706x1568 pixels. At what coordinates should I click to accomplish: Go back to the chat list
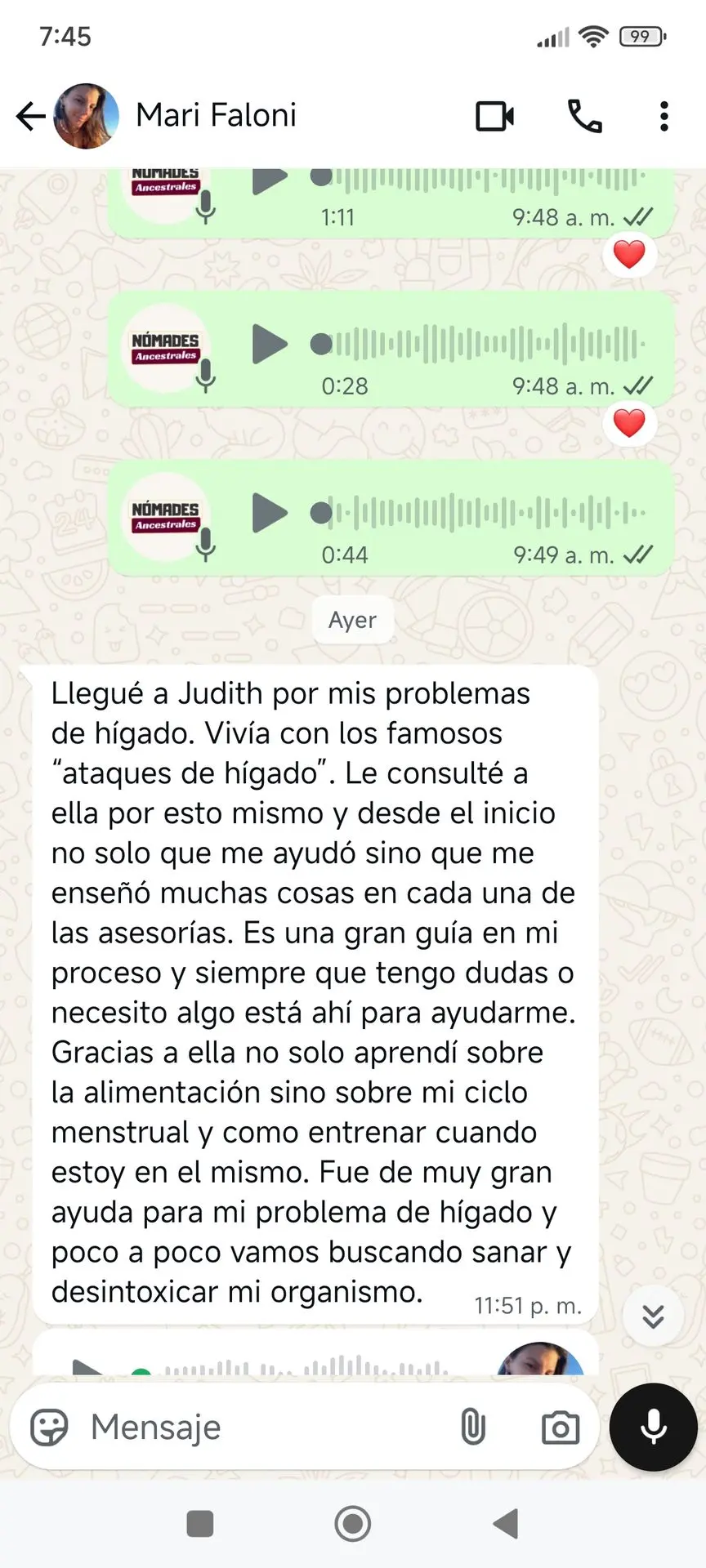coord(31,117)
